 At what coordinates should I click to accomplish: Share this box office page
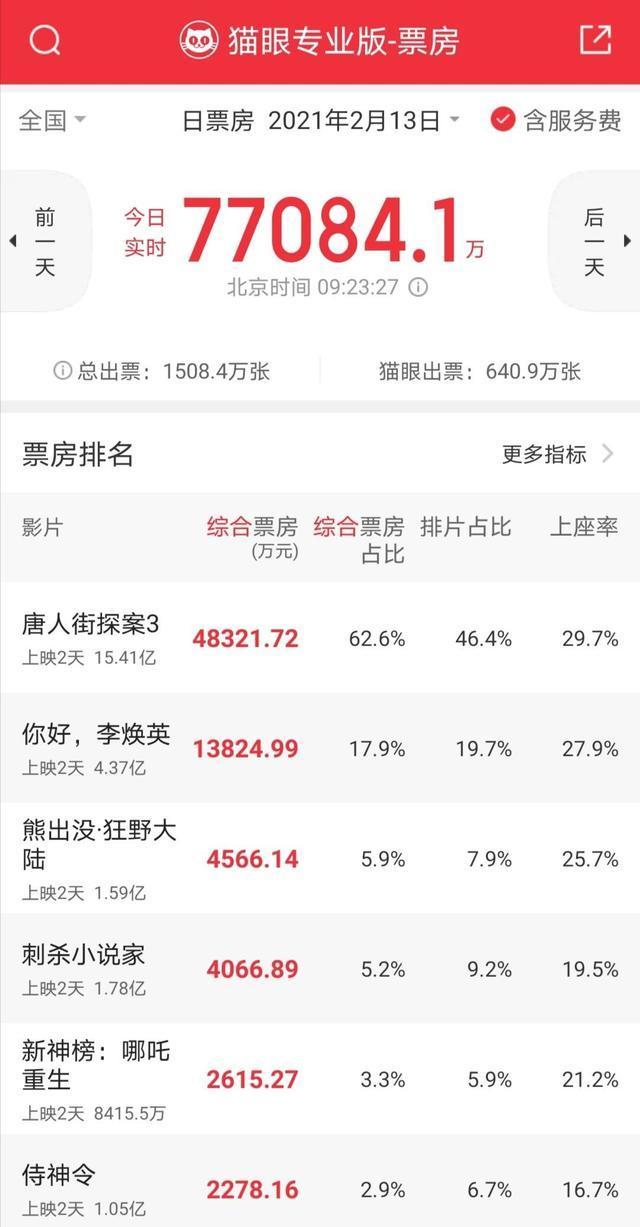pos(595,40)
